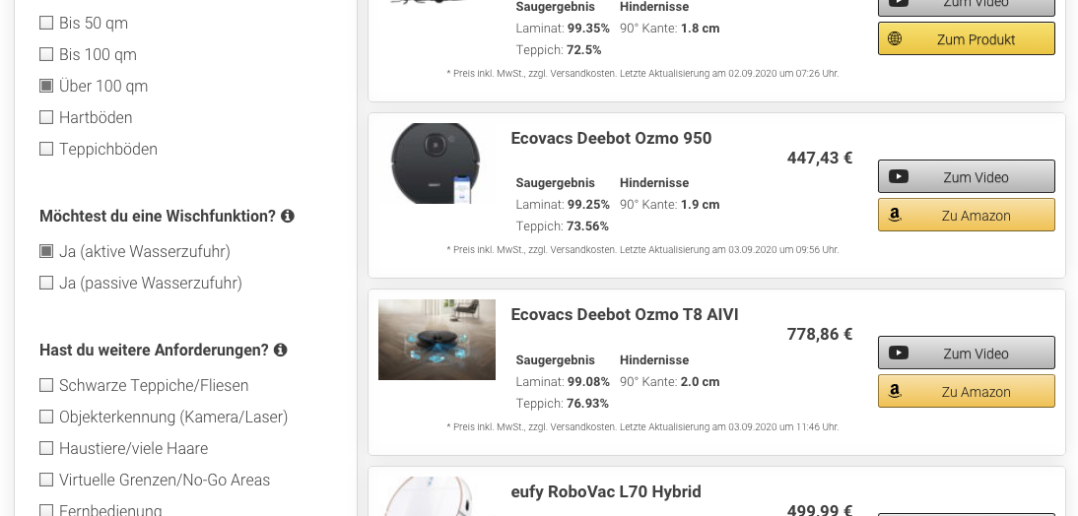Open Ozmo 950 on Amazon
This screenshot has height=516, width=1078.
click(966, 215)
